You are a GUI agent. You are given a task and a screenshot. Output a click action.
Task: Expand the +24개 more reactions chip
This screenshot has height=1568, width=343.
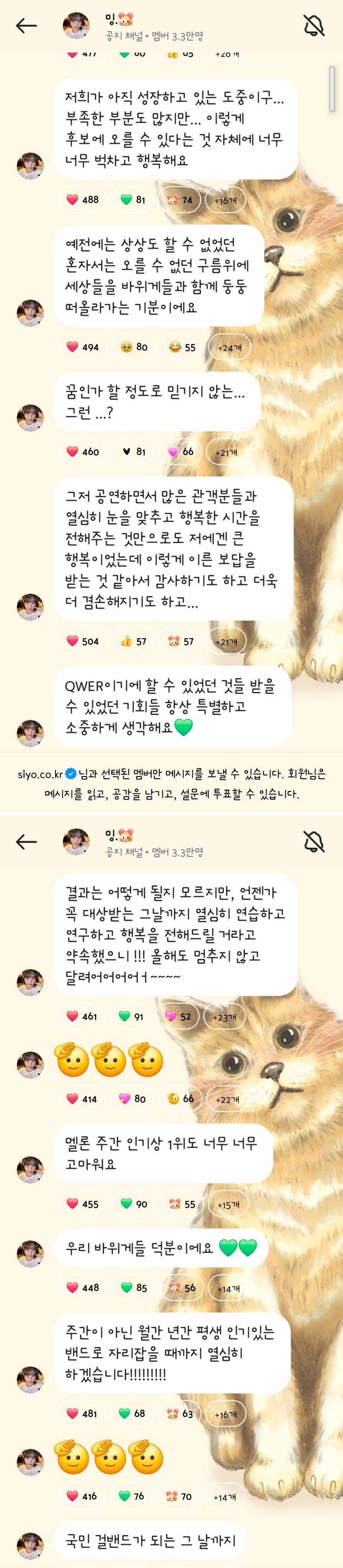[x=229, y=348]
